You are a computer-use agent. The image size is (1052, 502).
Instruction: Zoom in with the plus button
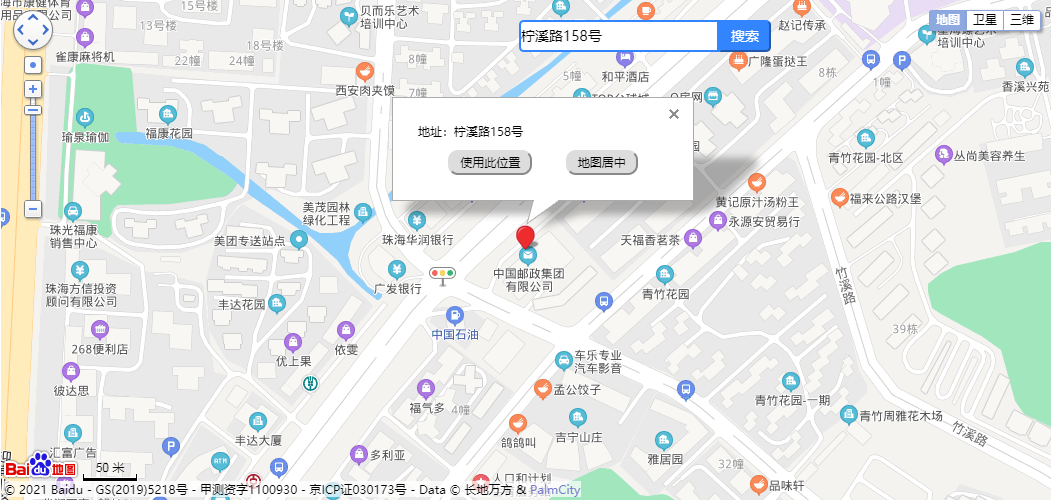pyautogui.click(x=33, y=89)
